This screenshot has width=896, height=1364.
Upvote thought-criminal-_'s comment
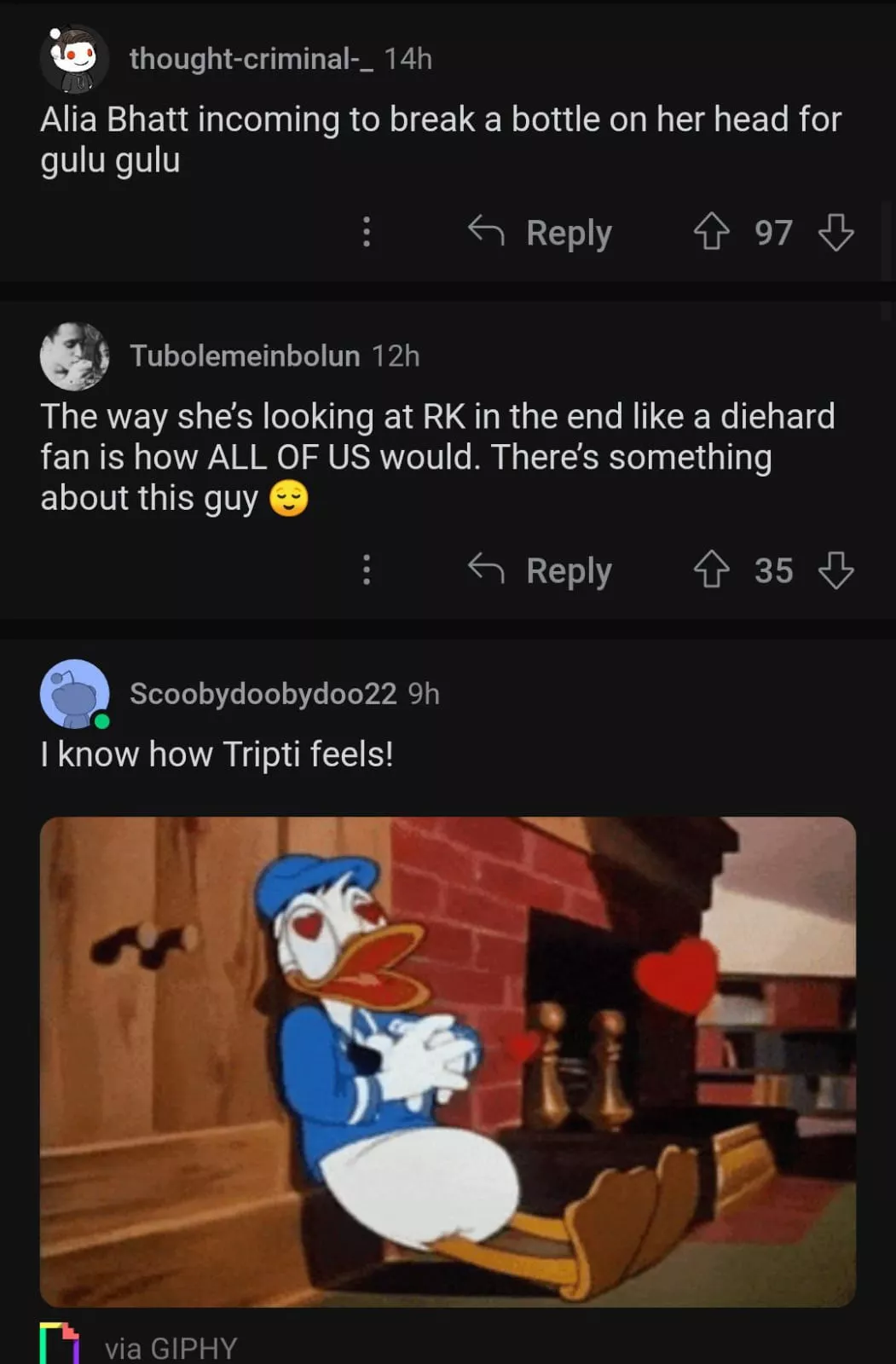coord(711,232)
